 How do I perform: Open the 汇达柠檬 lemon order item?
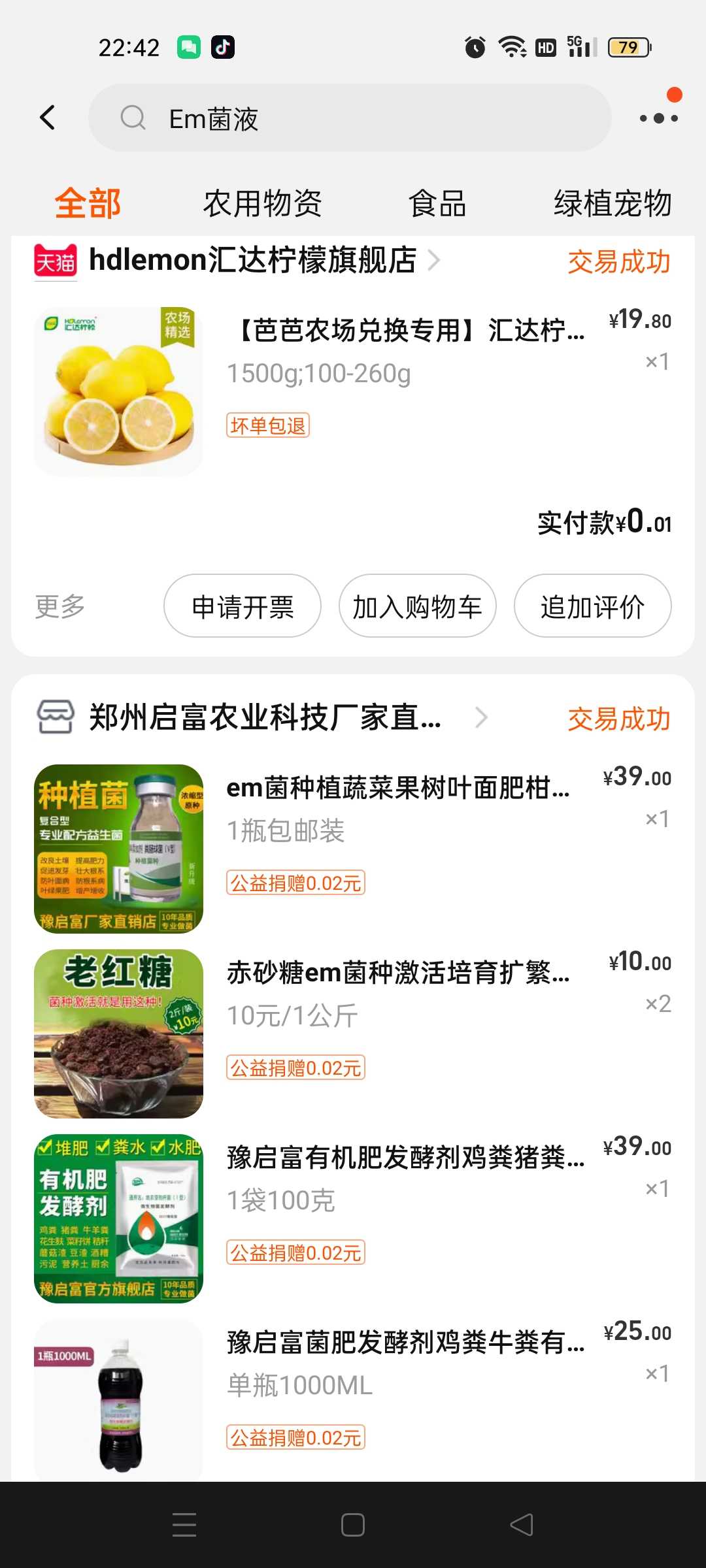coord(353,391)
